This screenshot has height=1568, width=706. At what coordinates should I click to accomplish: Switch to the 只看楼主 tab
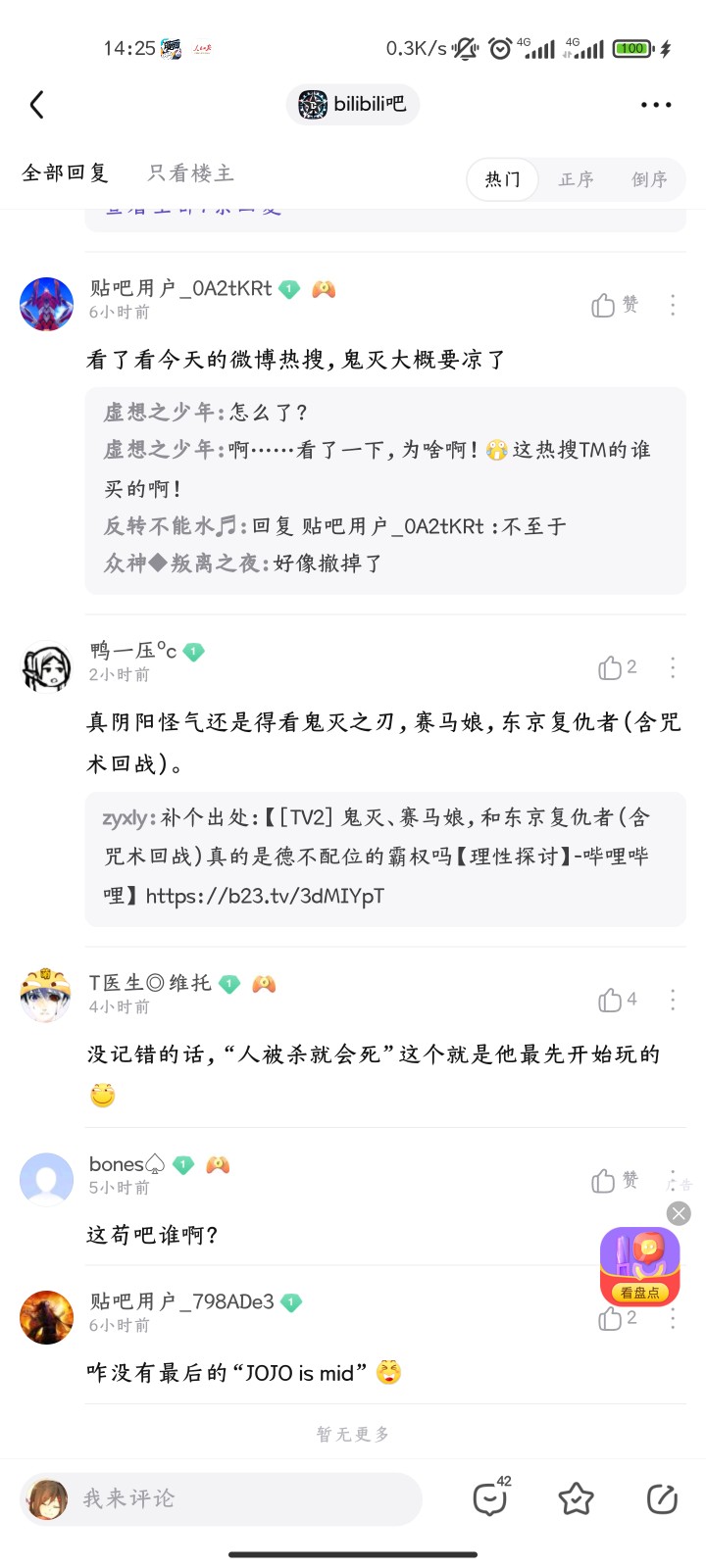191,173
